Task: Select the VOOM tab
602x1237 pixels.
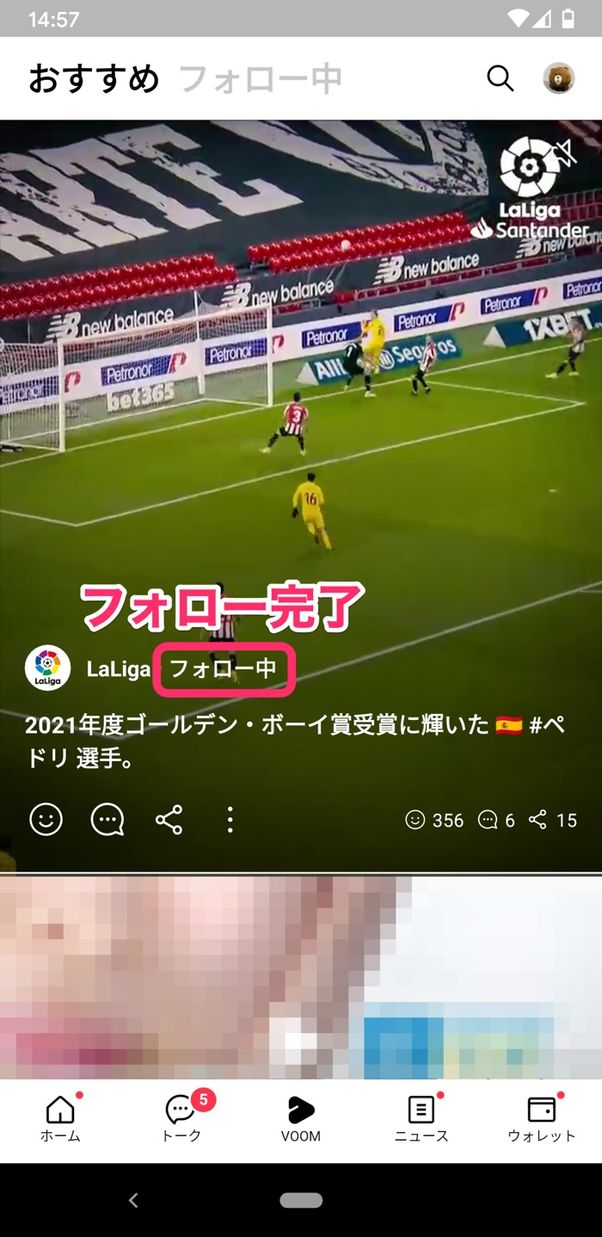Action: coord(300,1119)
